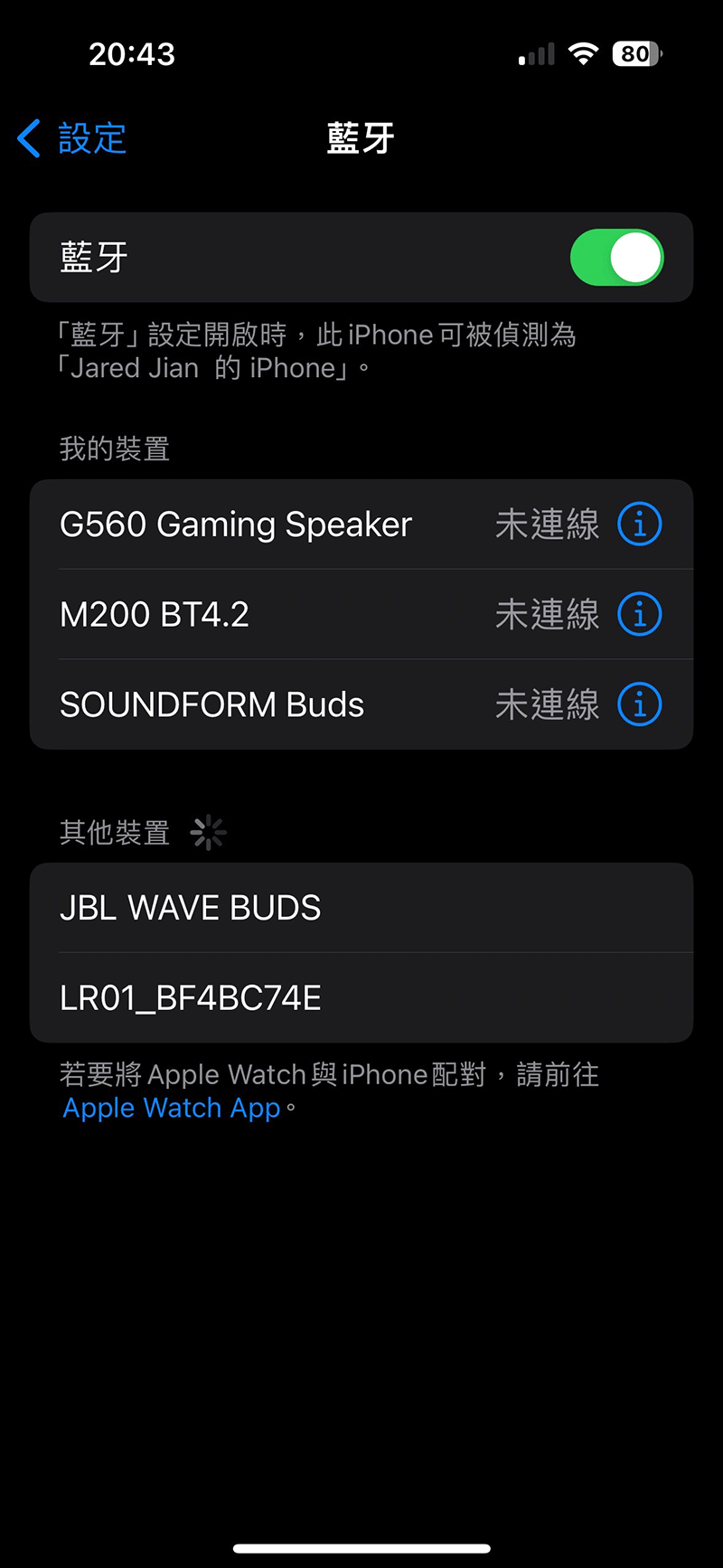Open info for SOUNDFORM Buds
Viewport: 723px width, 1568px height.
(x=640, y=705)
